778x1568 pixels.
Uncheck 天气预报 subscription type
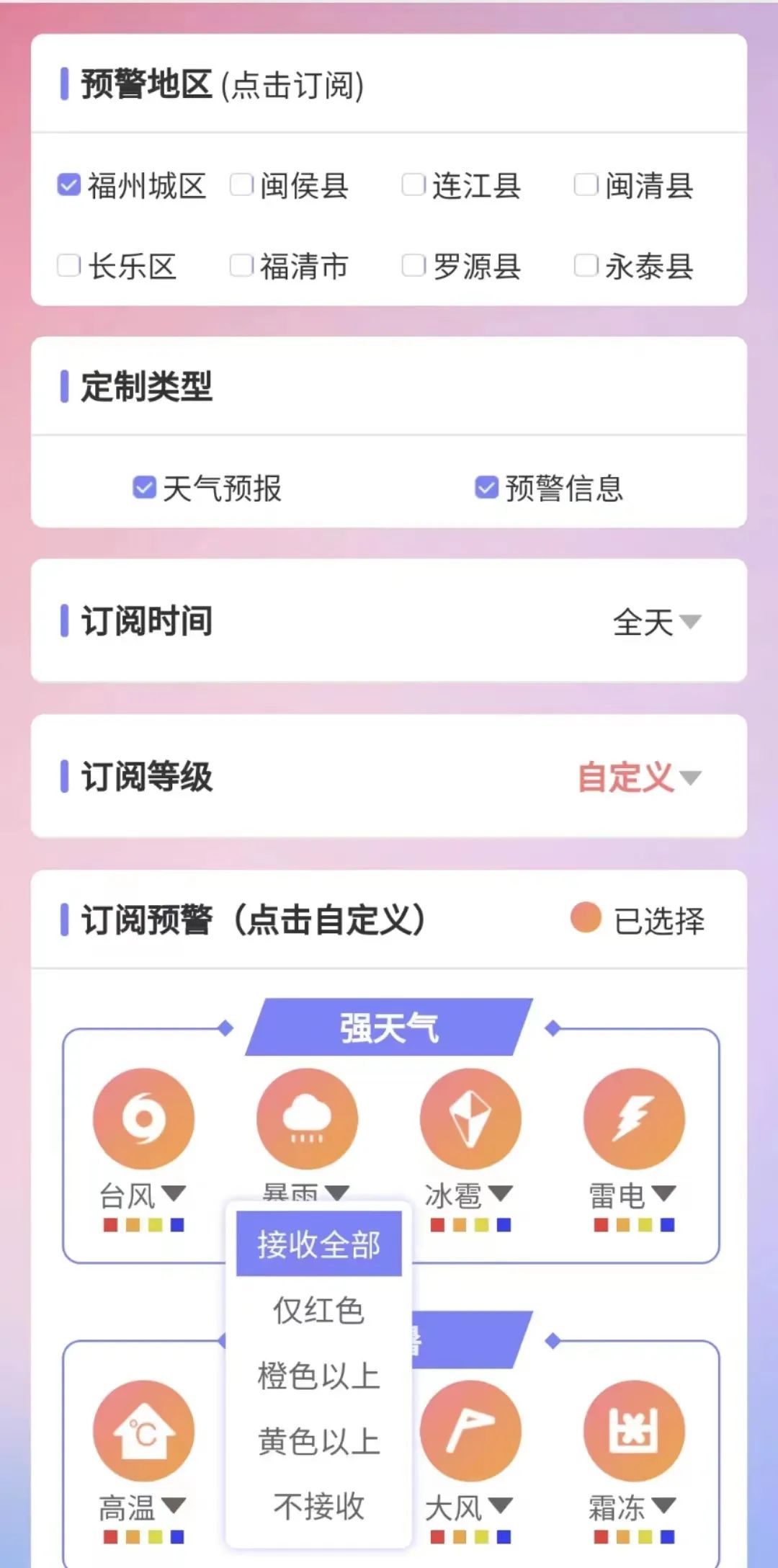tap(145, 488)
